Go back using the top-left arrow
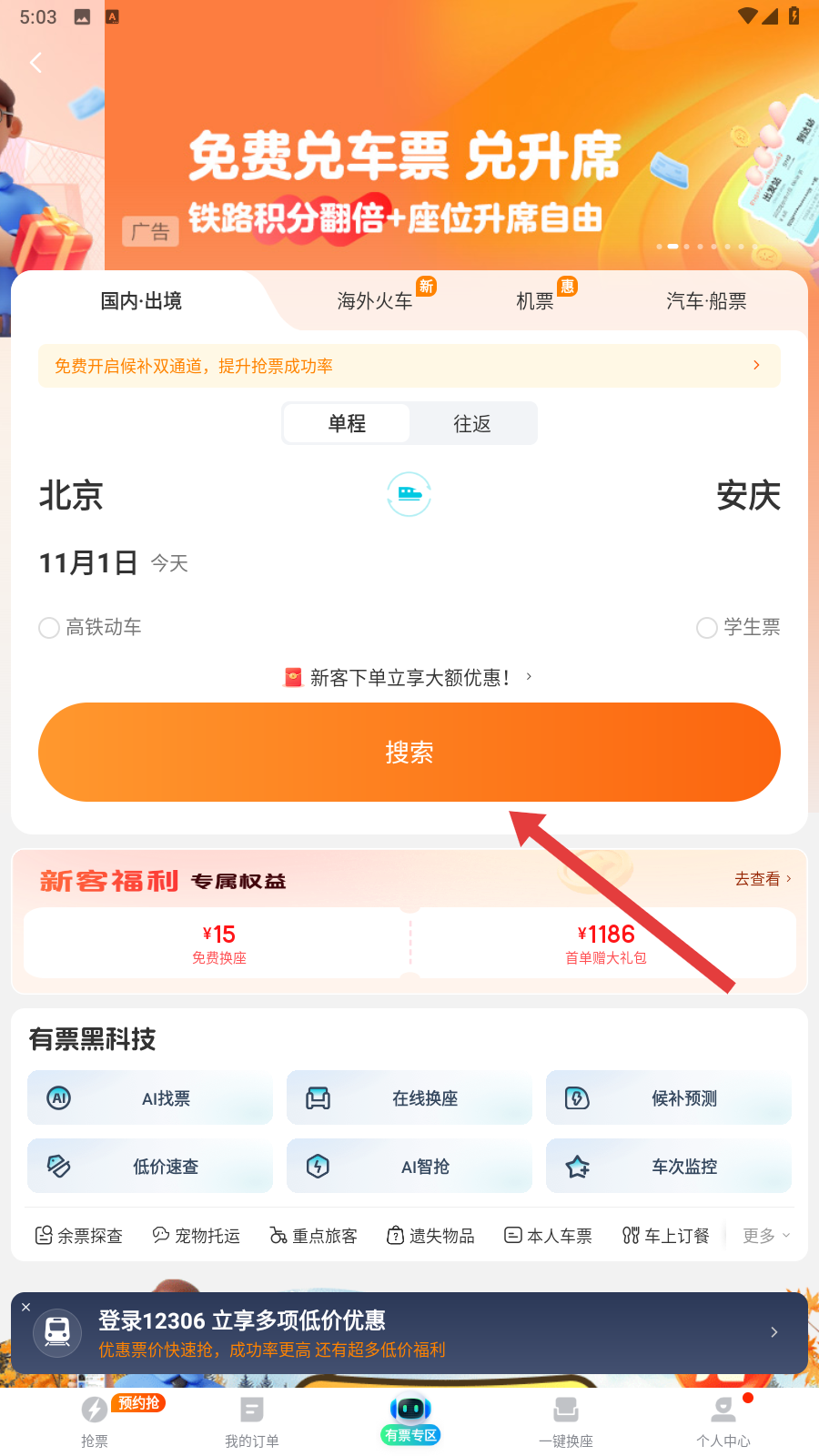 click(36, 63)
